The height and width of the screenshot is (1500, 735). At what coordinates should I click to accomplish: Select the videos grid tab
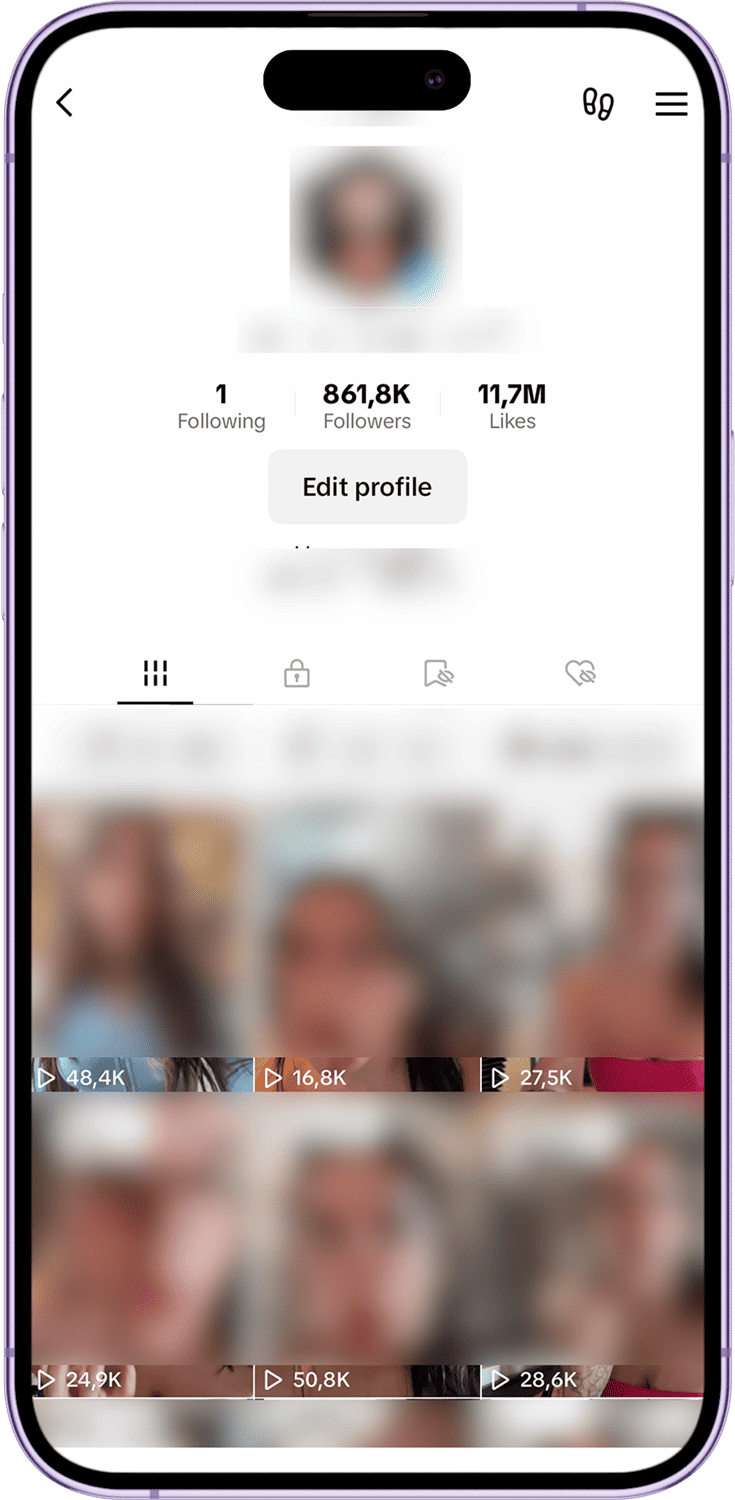[x=155, y=674]
